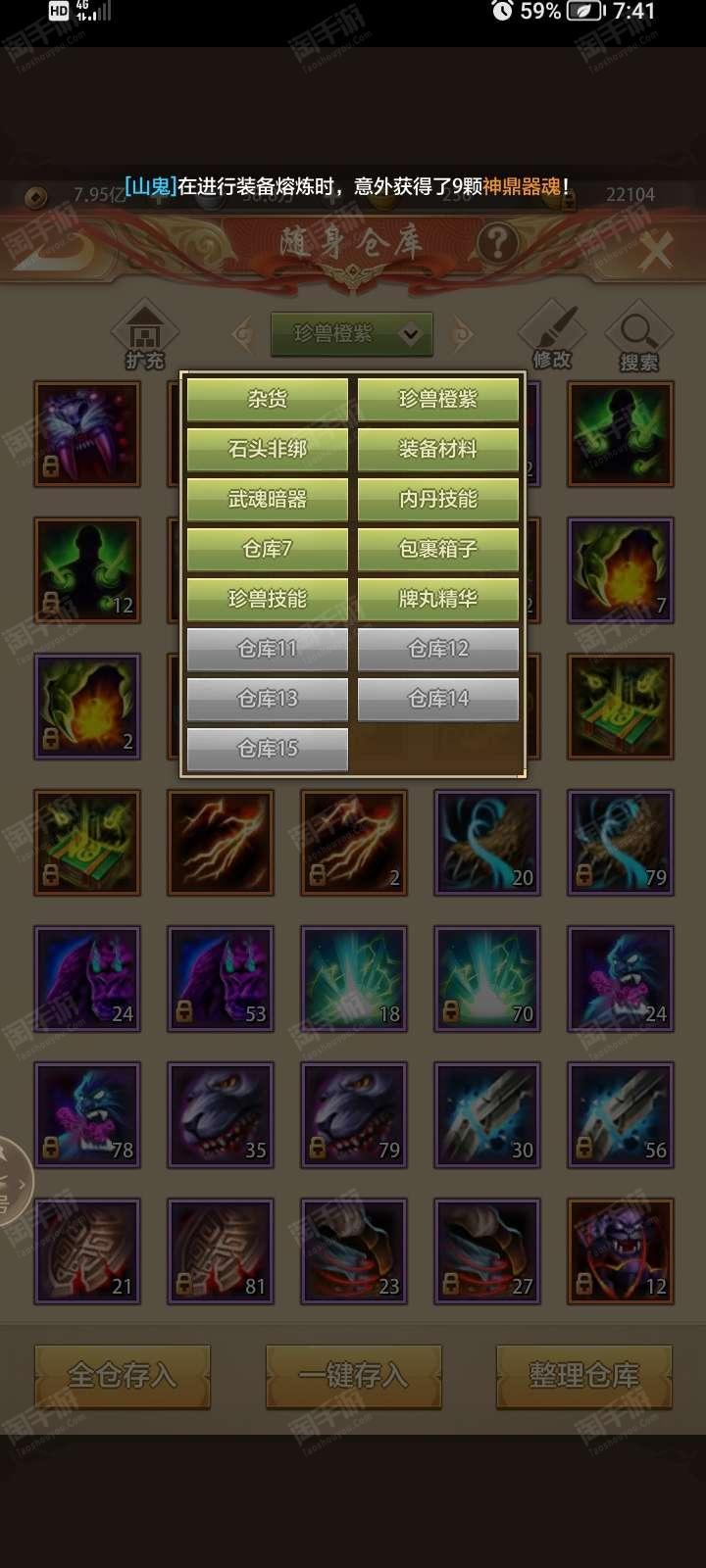This screenshot has width=706, height=1568.
Task: Select the 杂货 warehouse tab
Action: (x=268, y=399)
